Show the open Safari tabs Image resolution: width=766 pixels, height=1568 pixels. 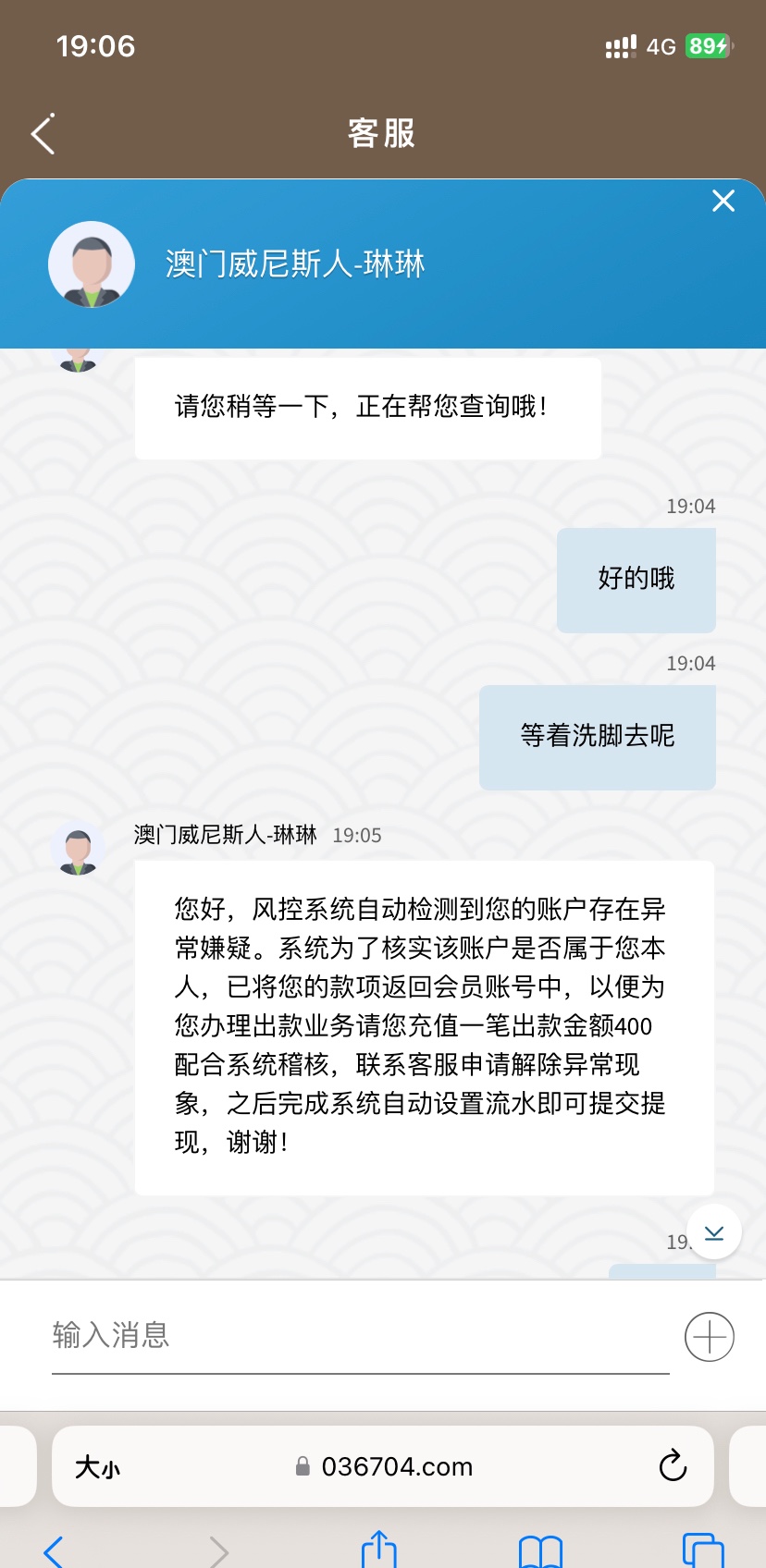point(702,1551)
